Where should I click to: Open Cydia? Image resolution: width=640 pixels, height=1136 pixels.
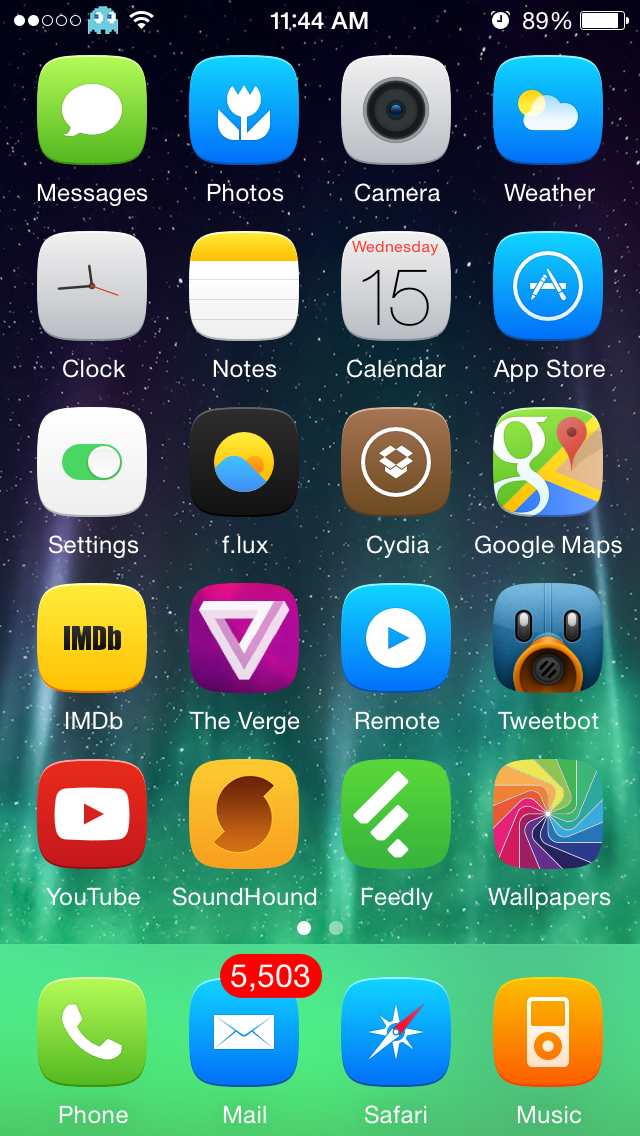pos(396,462)
